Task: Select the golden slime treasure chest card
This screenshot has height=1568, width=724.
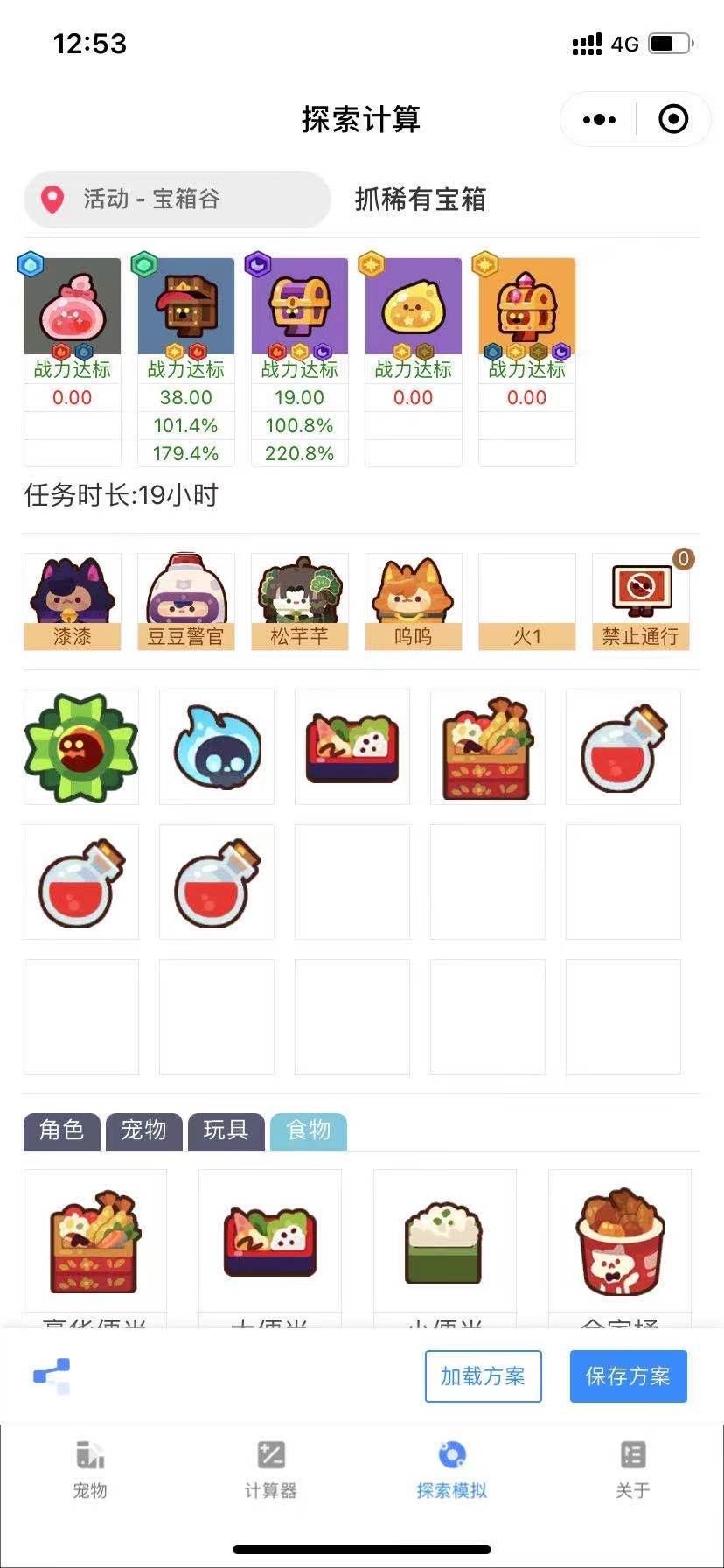Action: [413, 306]
